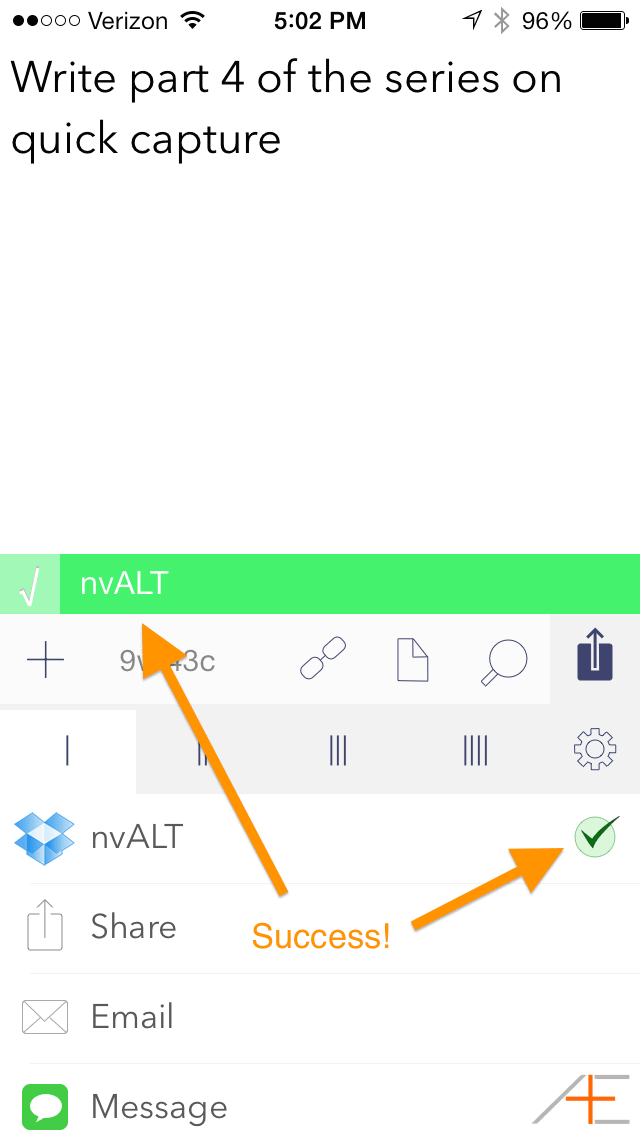The height and width of the screenshot is (1136, 640).
Task: Select the first action group tab
Action: (x=67, y=751)
